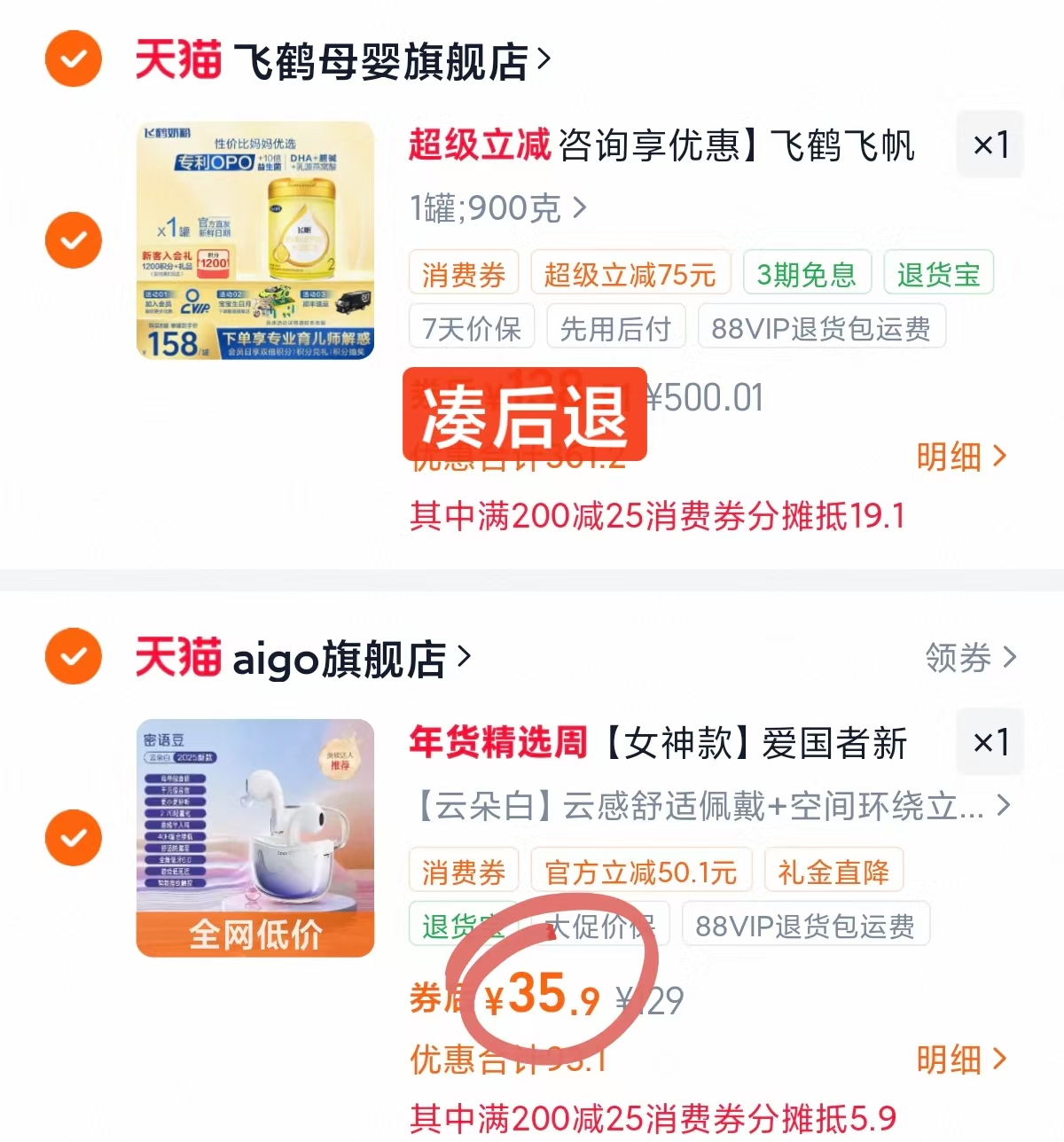
Task: Click the 消费券 tag on milk powder
Action: coord(464,273)
